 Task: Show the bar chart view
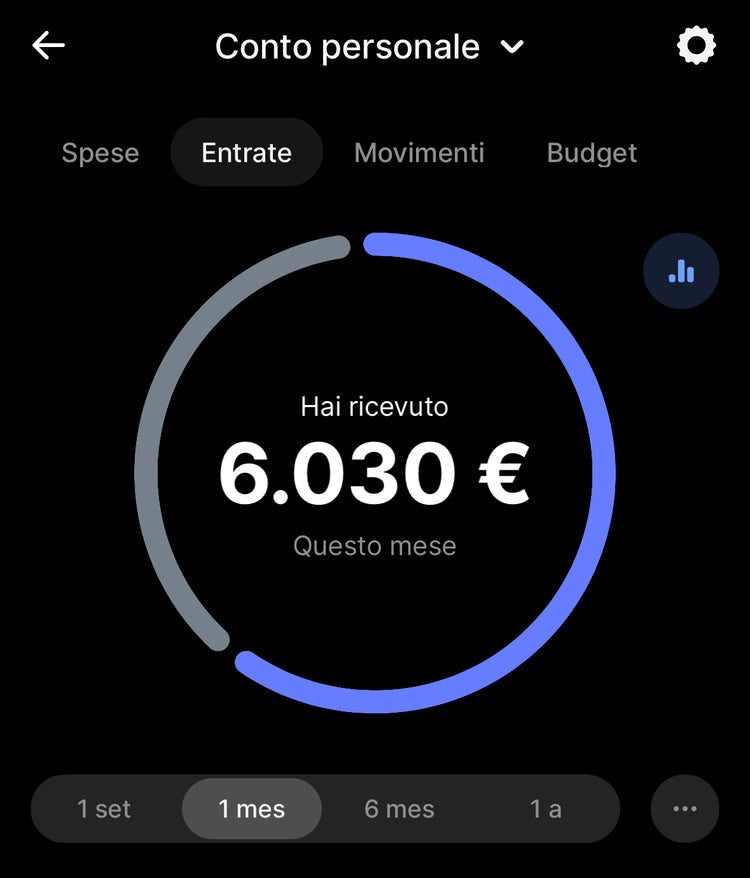(x=681, y=271)
